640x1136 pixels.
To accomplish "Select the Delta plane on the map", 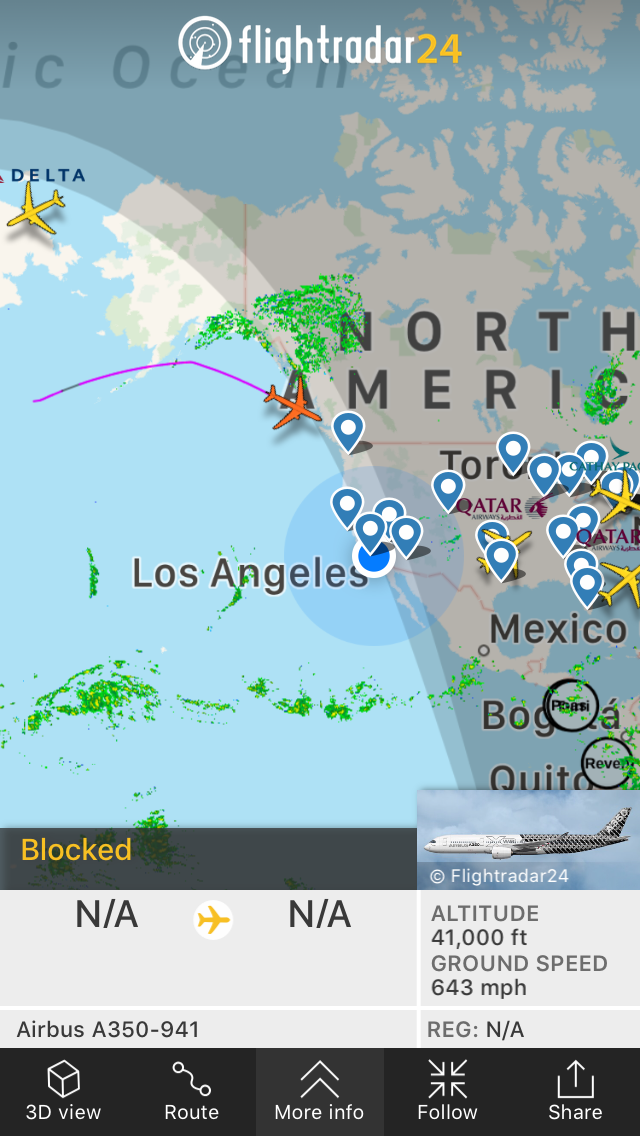I will click(x=35, y=211).
